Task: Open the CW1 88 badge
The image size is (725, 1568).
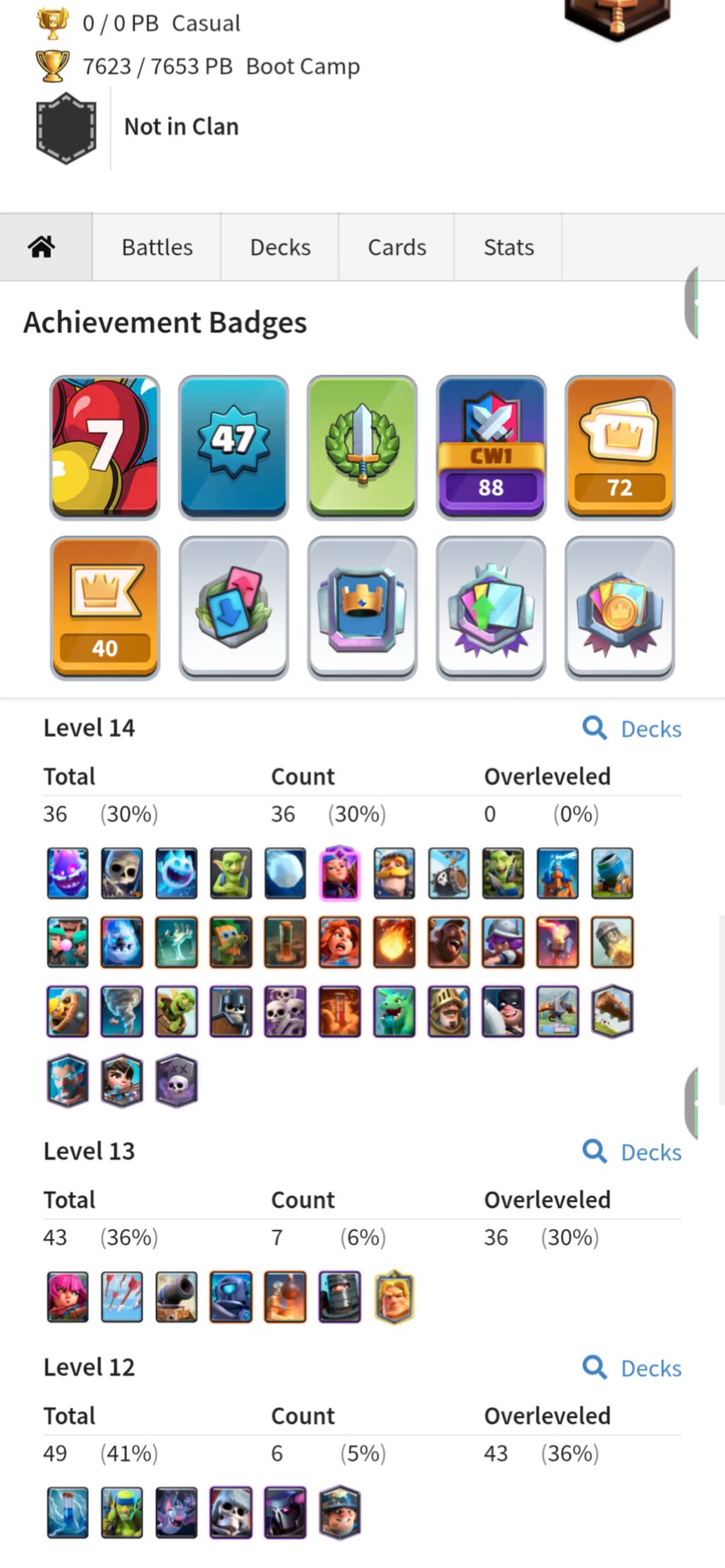Action: [x=491, y=447]
